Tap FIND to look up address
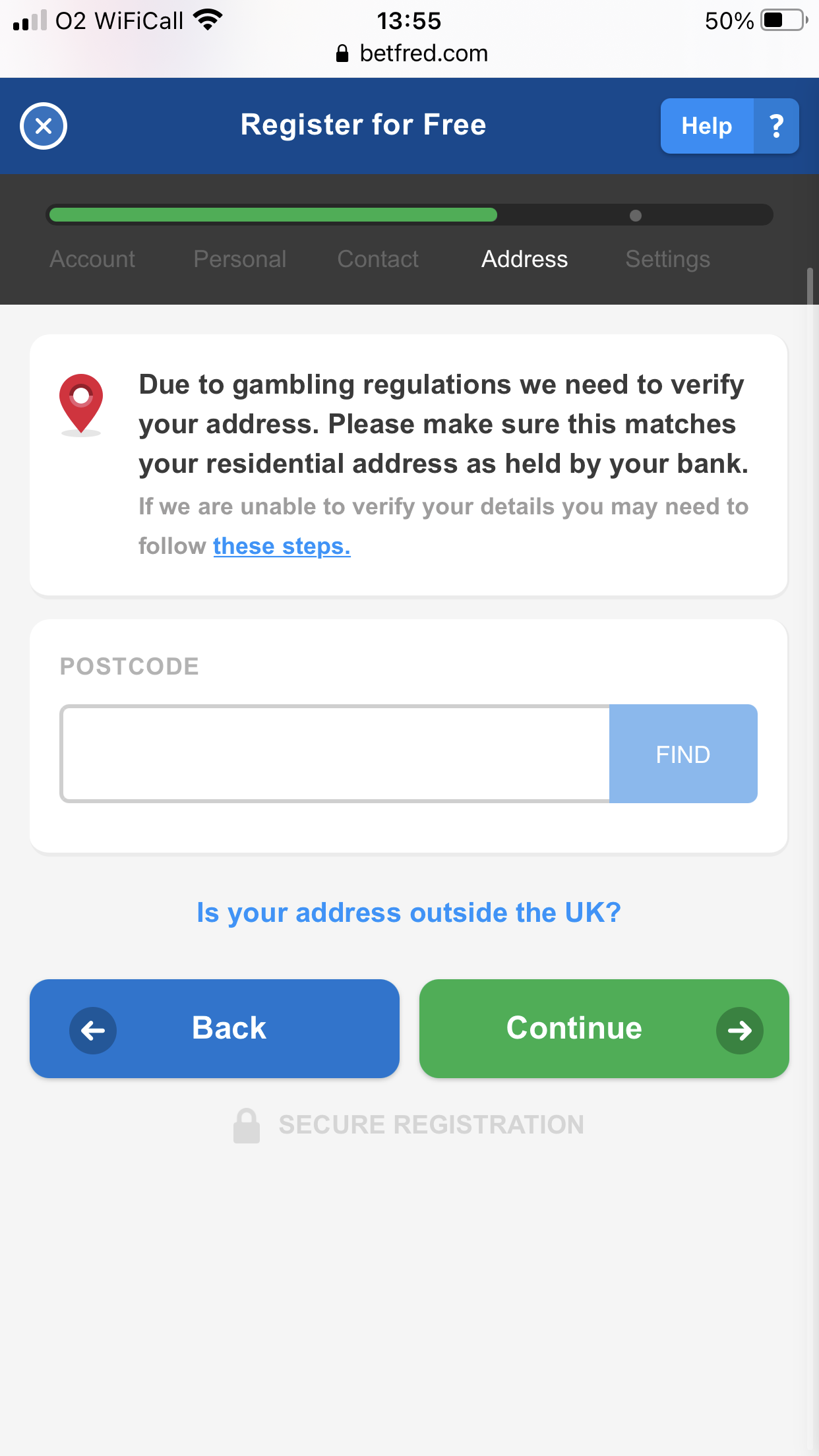Image resolution: width=819 pixels, height=1456 pixels. click(x=683, y=754)
